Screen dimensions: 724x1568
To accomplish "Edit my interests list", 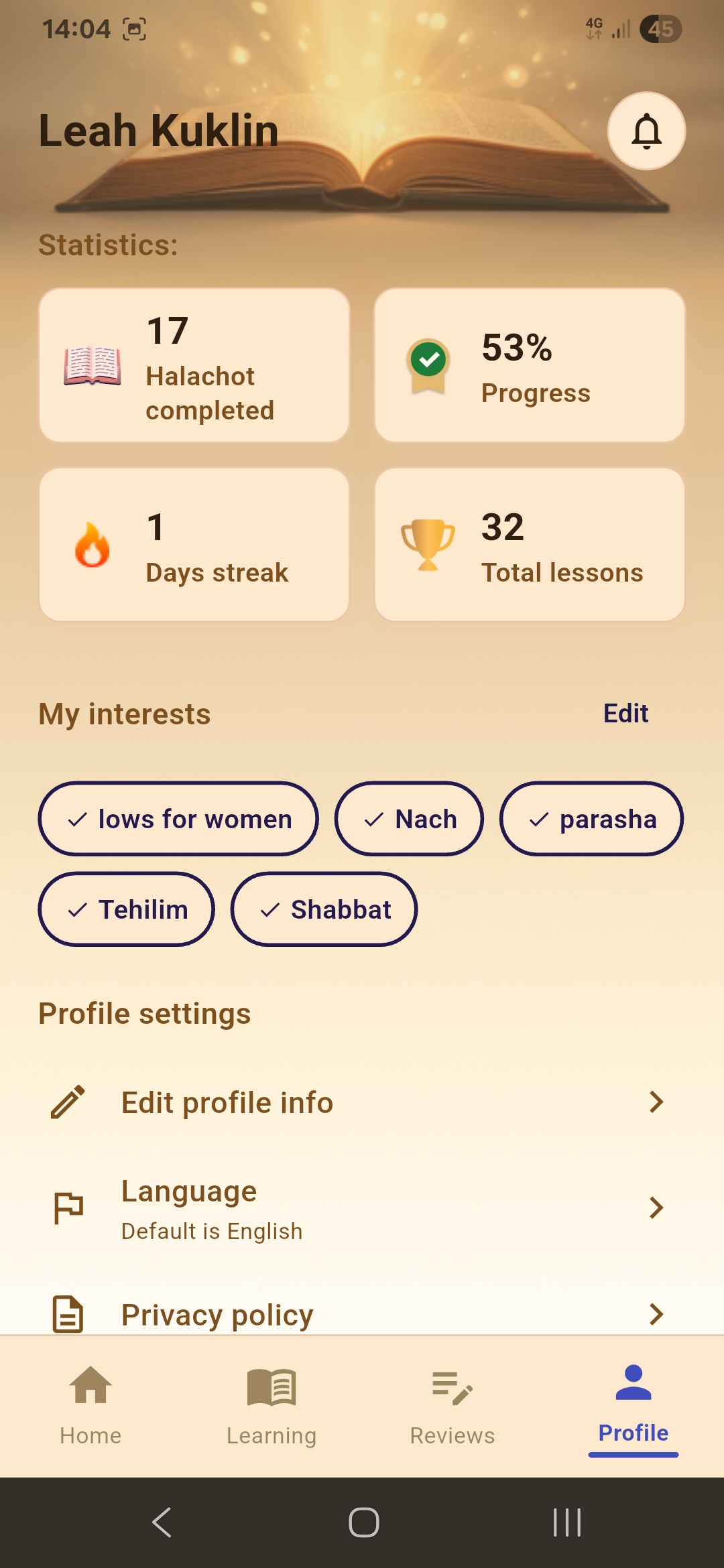I will [625, 714].
